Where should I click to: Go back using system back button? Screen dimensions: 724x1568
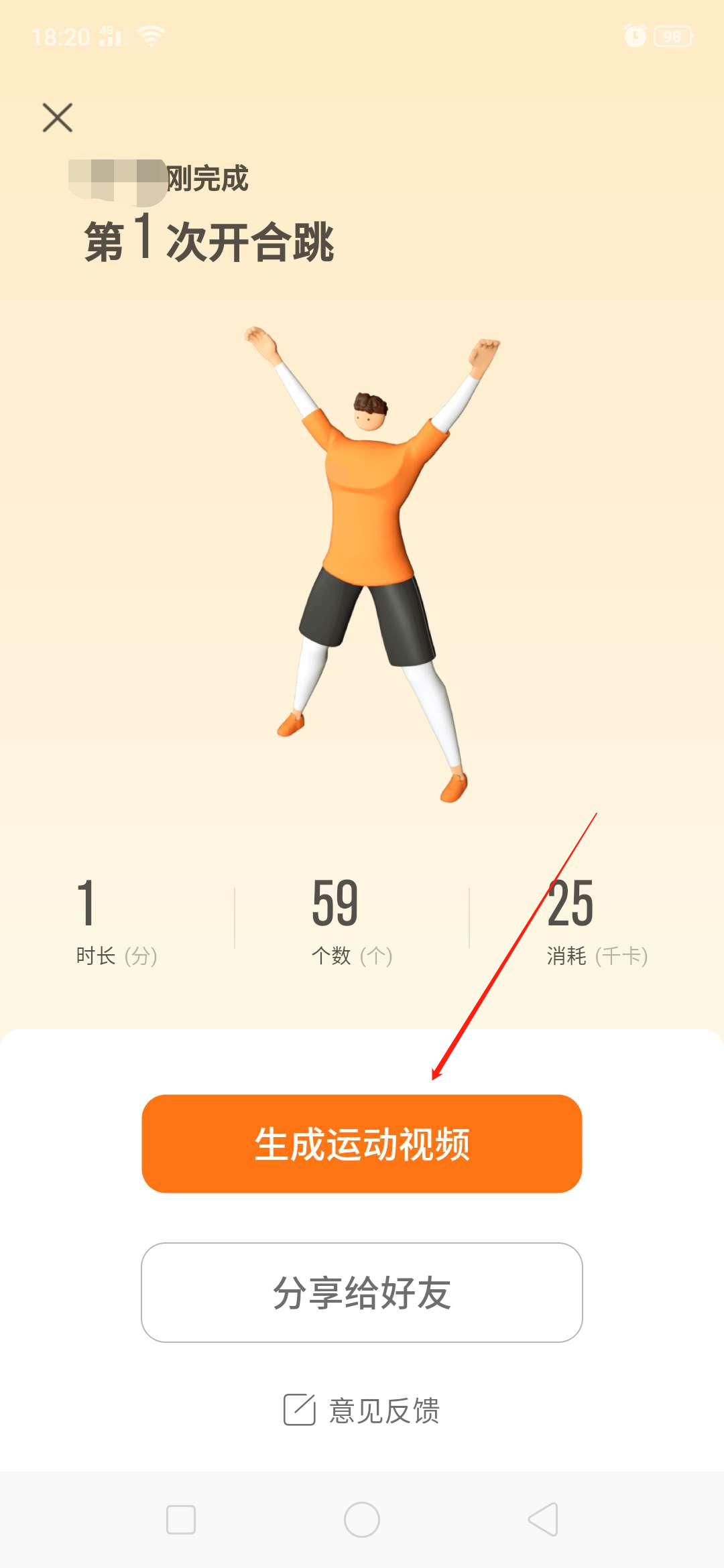point(543,1519)
